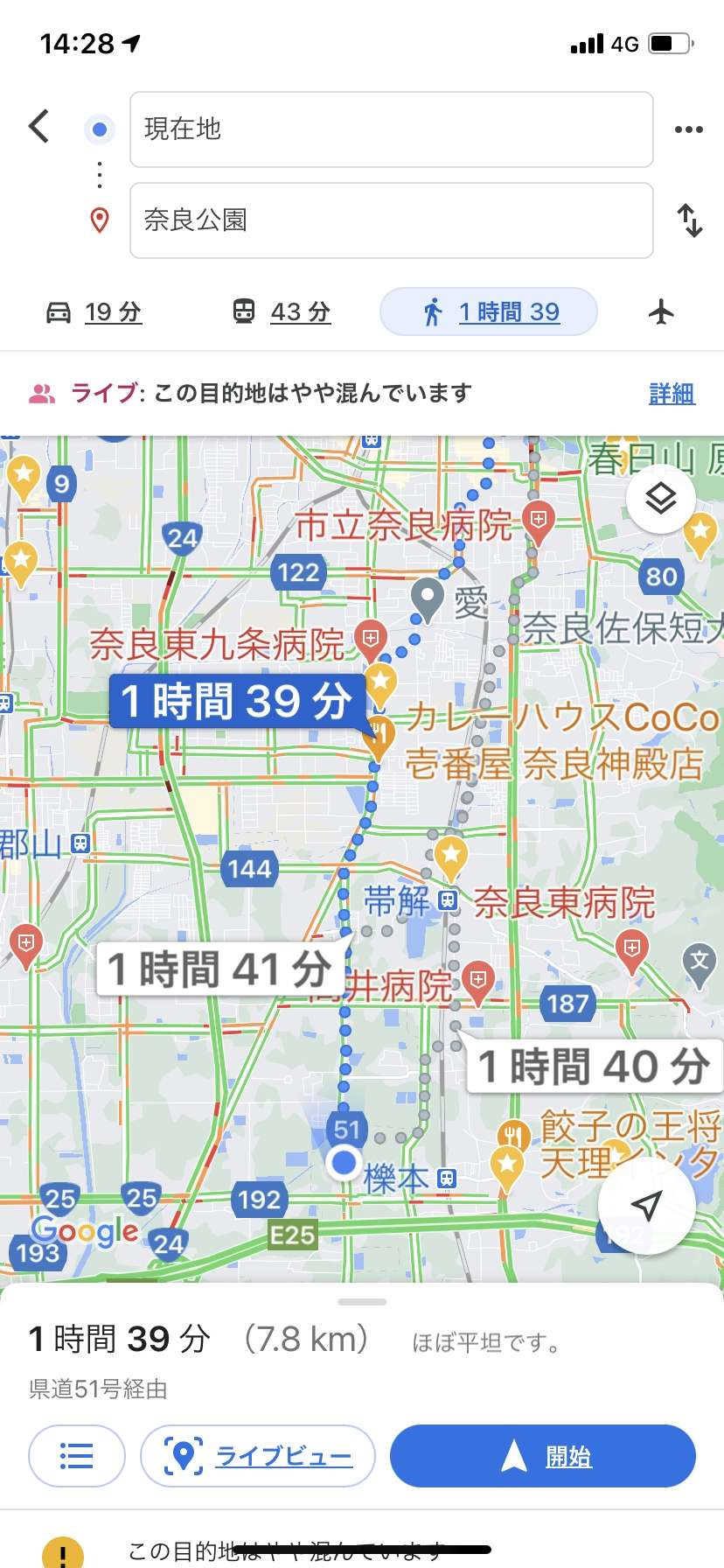
Task: Tap the 市立奈良病院 hospital marker
Action: pos(539,521)
